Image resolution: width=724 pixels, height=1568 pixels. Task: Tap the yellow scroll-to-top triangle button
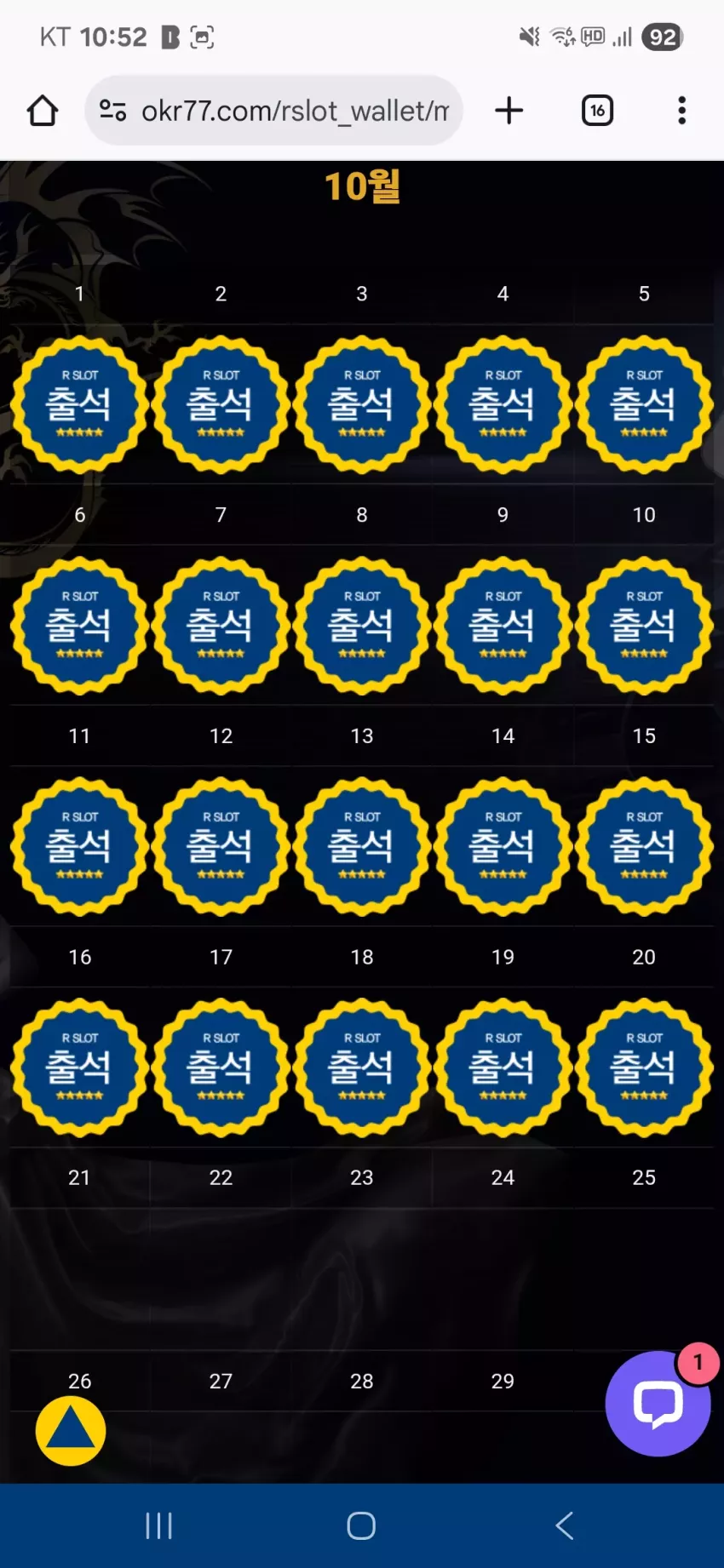click(x=71, y=1431)
